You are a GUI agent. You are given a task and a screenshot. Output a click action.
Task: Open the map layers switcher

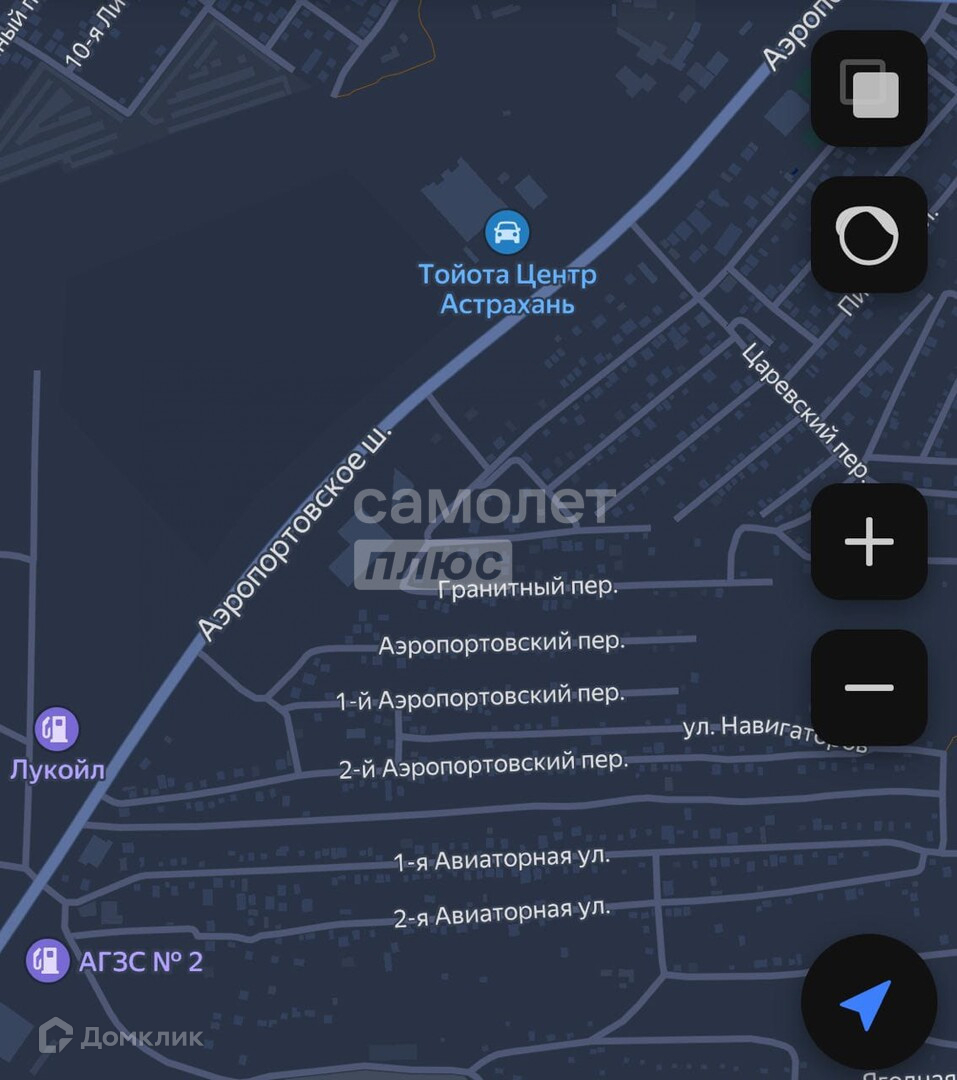pos(868,88)
